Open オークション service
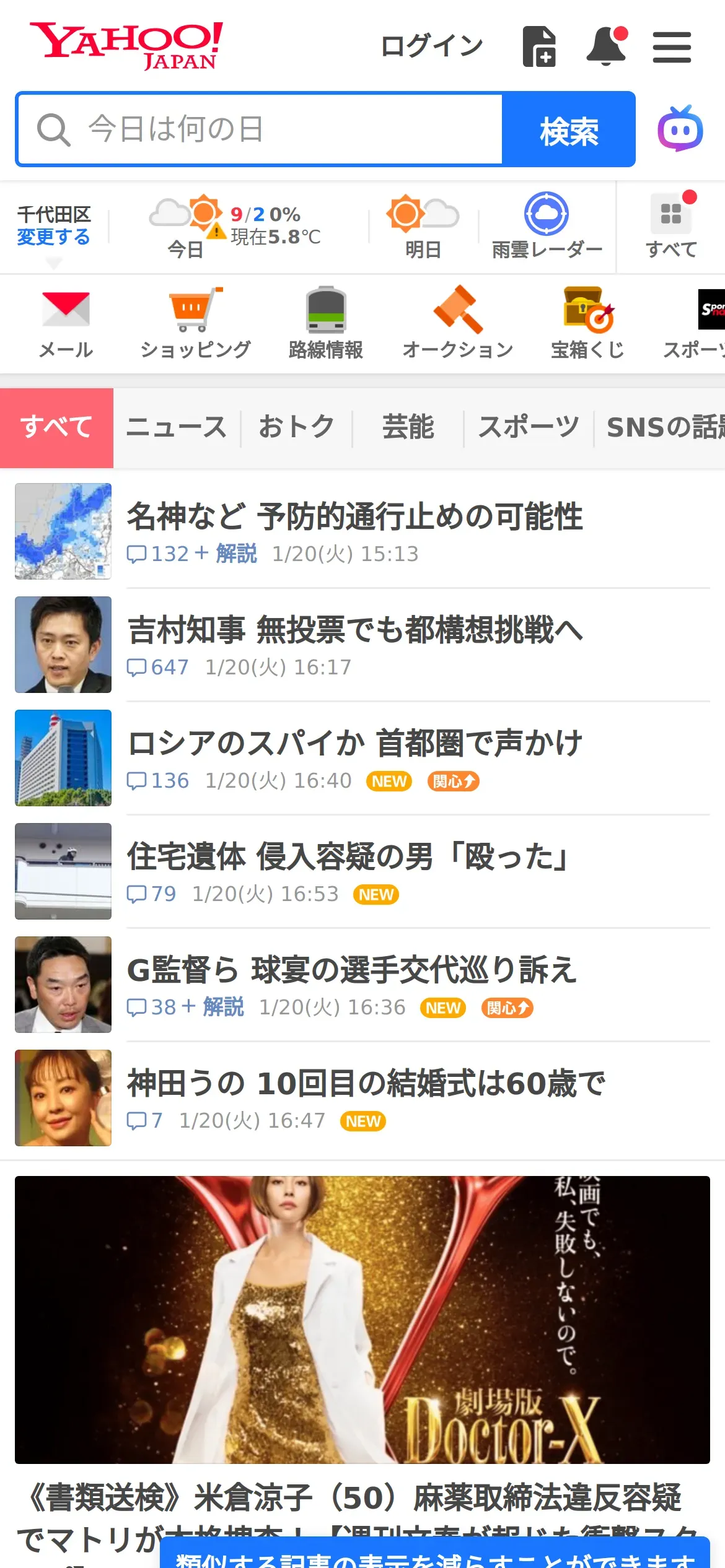725x1568 pixels. [x=458, y=323]
